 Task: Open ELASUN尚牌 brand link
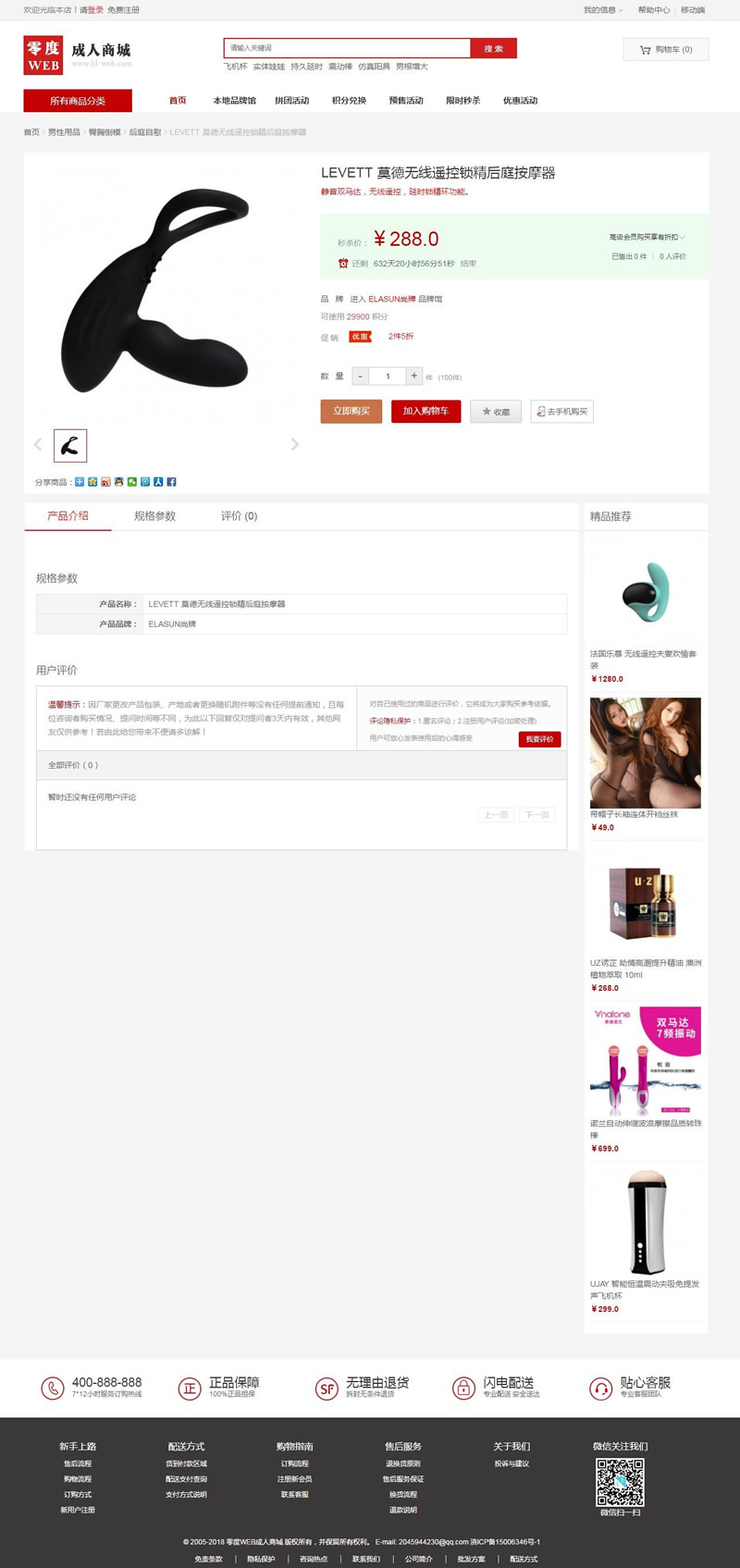tap(391, 299)
